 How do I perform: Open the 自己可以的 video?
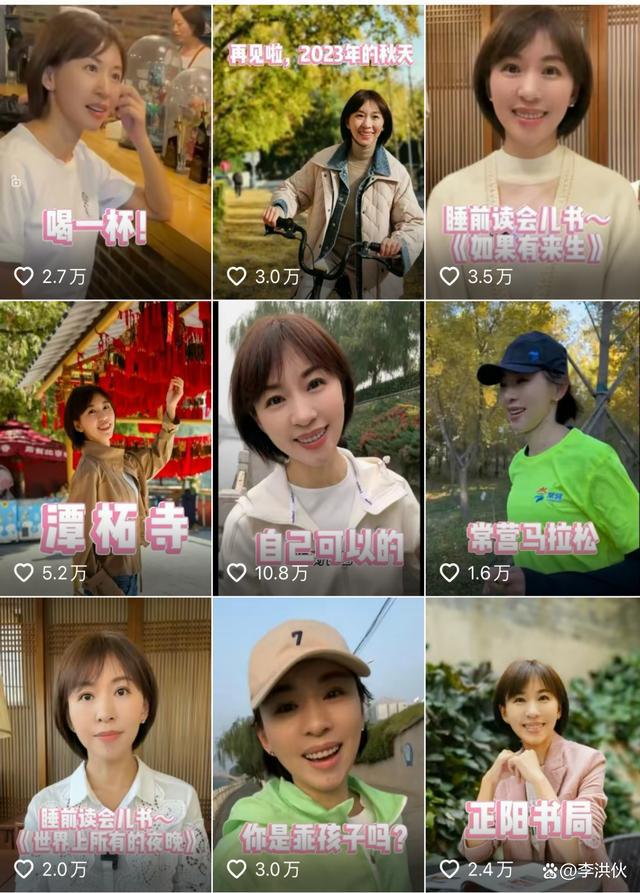[x=318, y=447]
